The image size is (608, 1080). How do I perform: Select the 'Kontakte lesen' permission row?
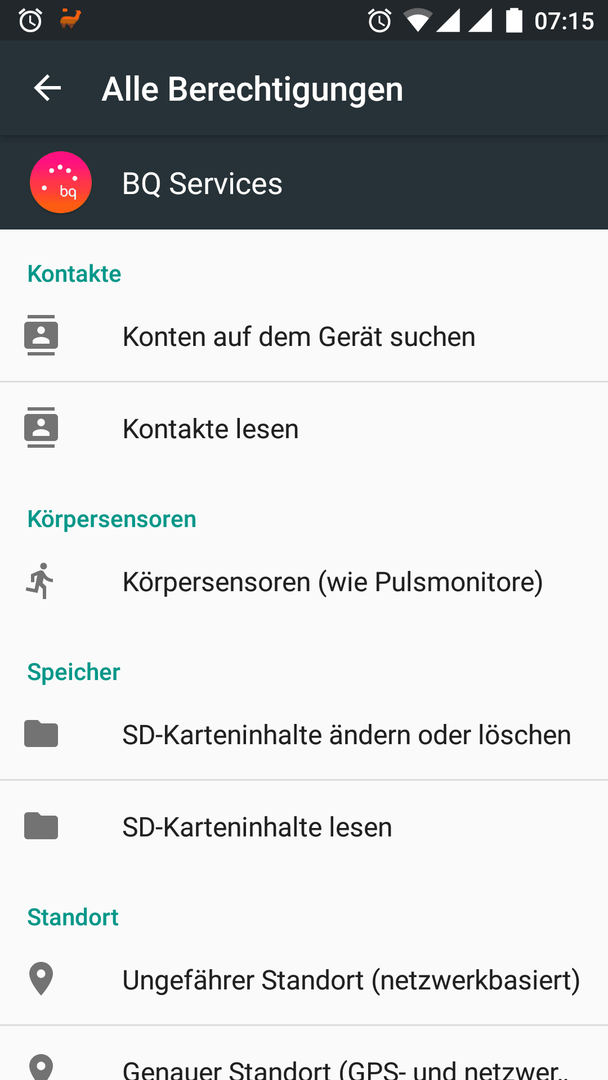[x=304, y=428]
